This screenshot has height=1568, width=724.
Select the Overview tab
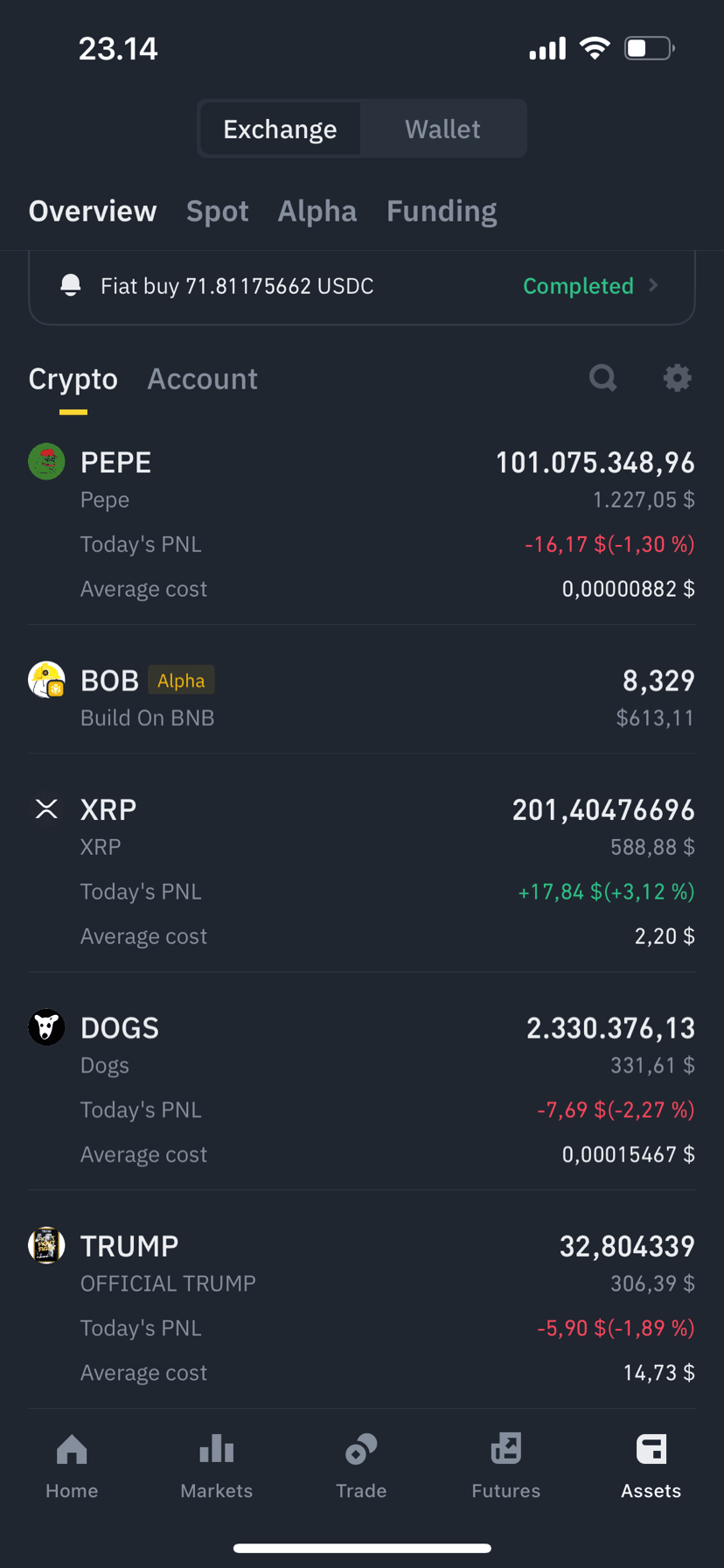[x=93, y=211]
